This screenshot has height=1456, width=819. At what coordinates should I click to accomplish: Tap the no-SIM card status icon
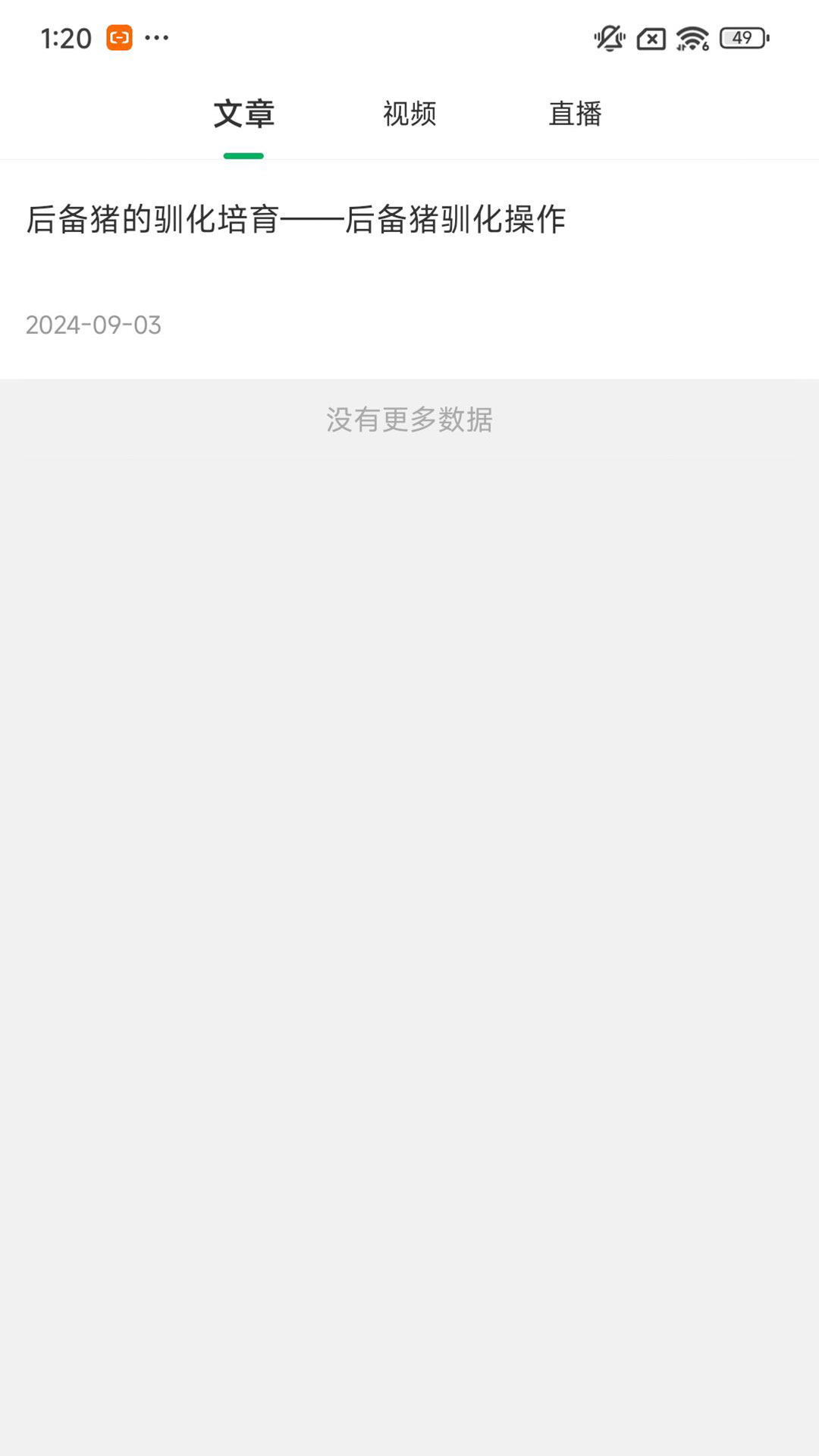(x=651, y=37)
